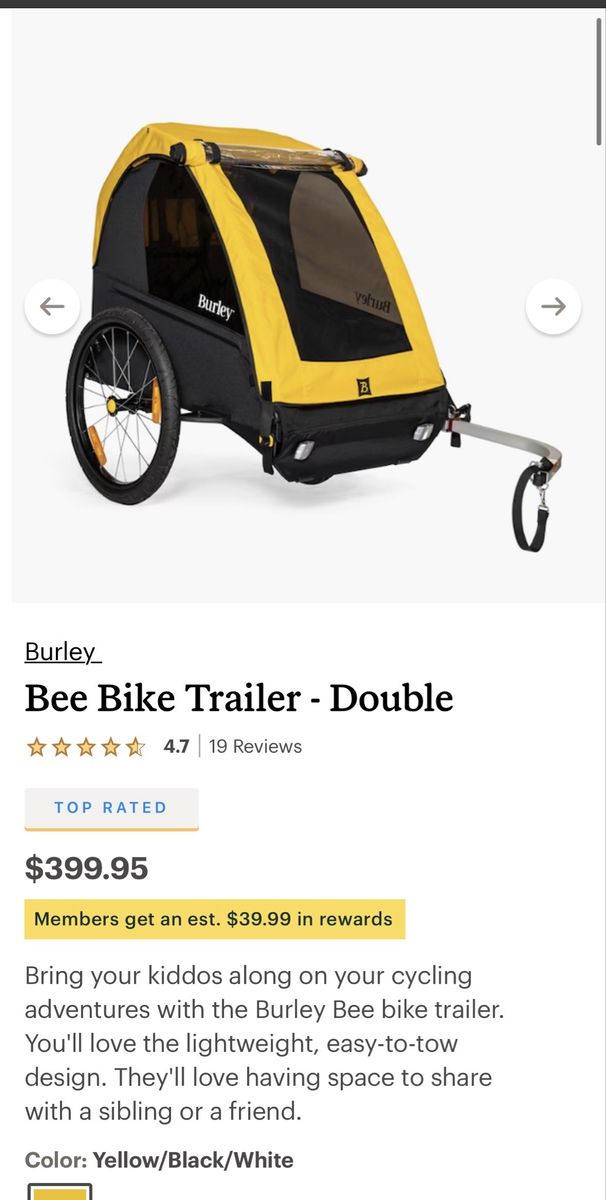This screenshot has width=606, height=1200.
Task: Show the previous product image
Action: point(52,306)
